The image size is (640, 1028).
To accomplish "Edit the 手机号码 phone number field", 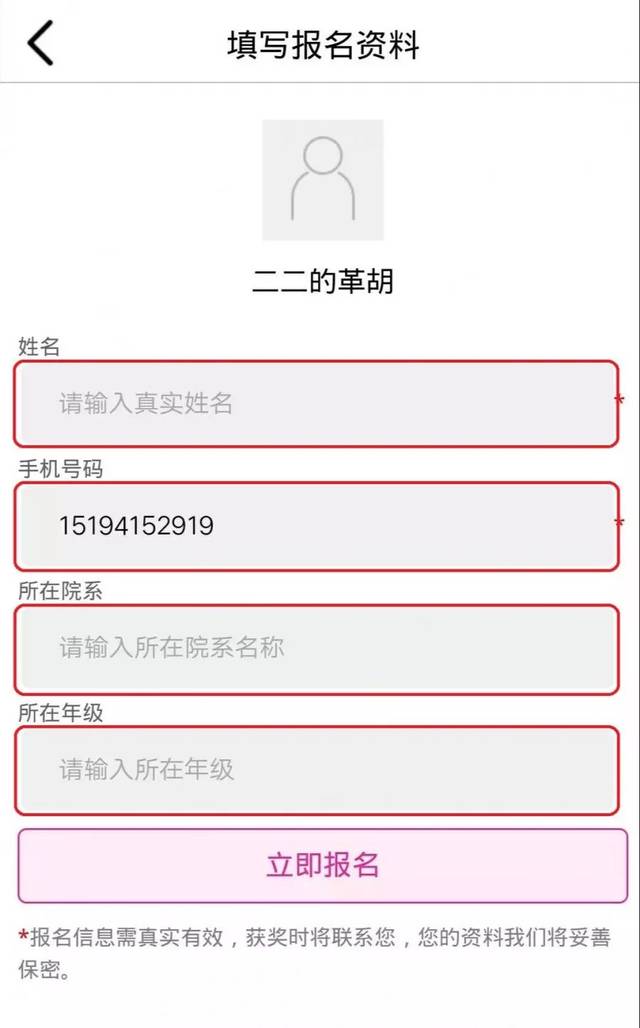I will tap(316, 526).
